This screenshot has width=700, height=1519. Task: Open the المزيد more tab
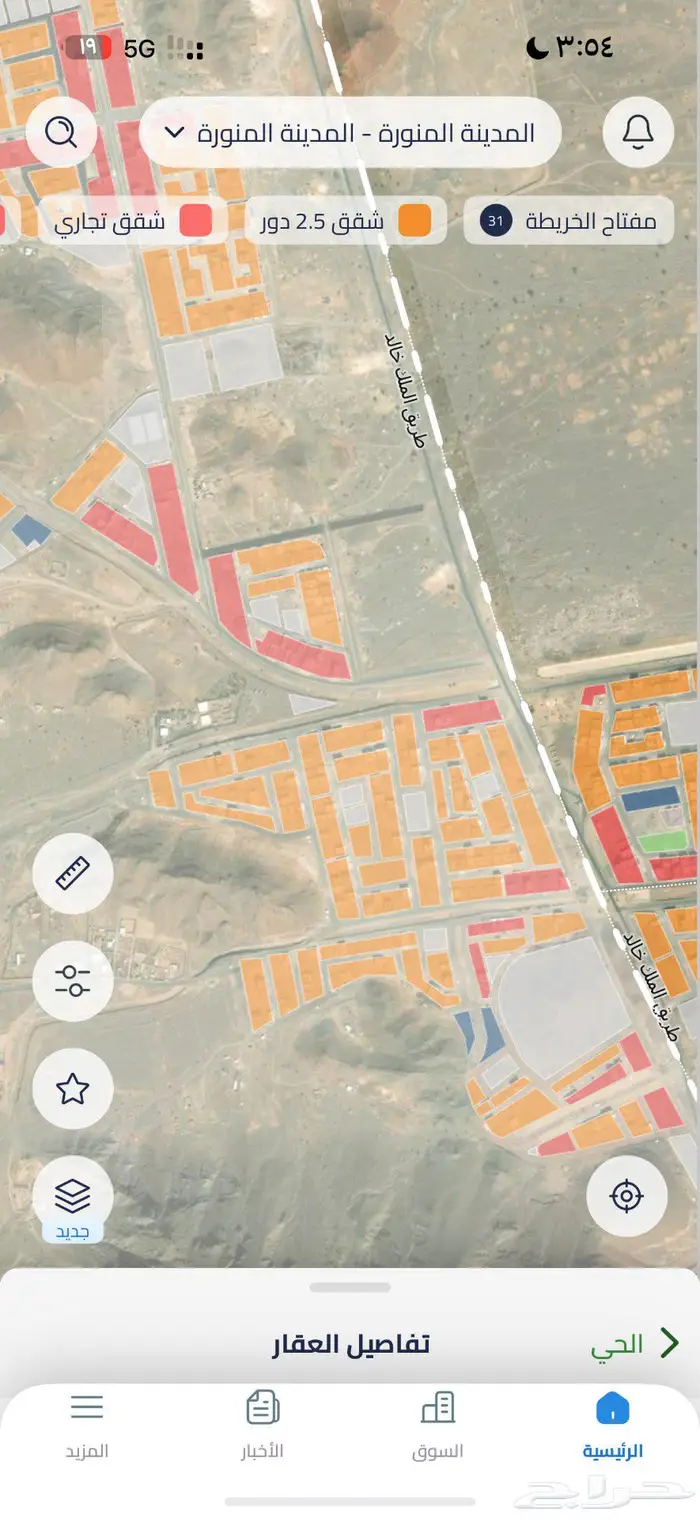pos(87,1425)
